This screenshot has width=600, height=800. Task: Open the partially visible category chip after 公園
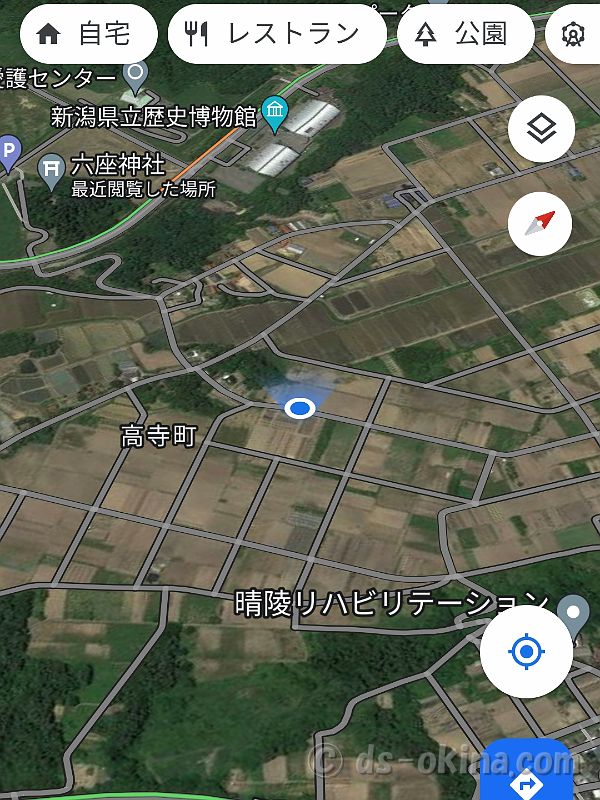point(574,34)
